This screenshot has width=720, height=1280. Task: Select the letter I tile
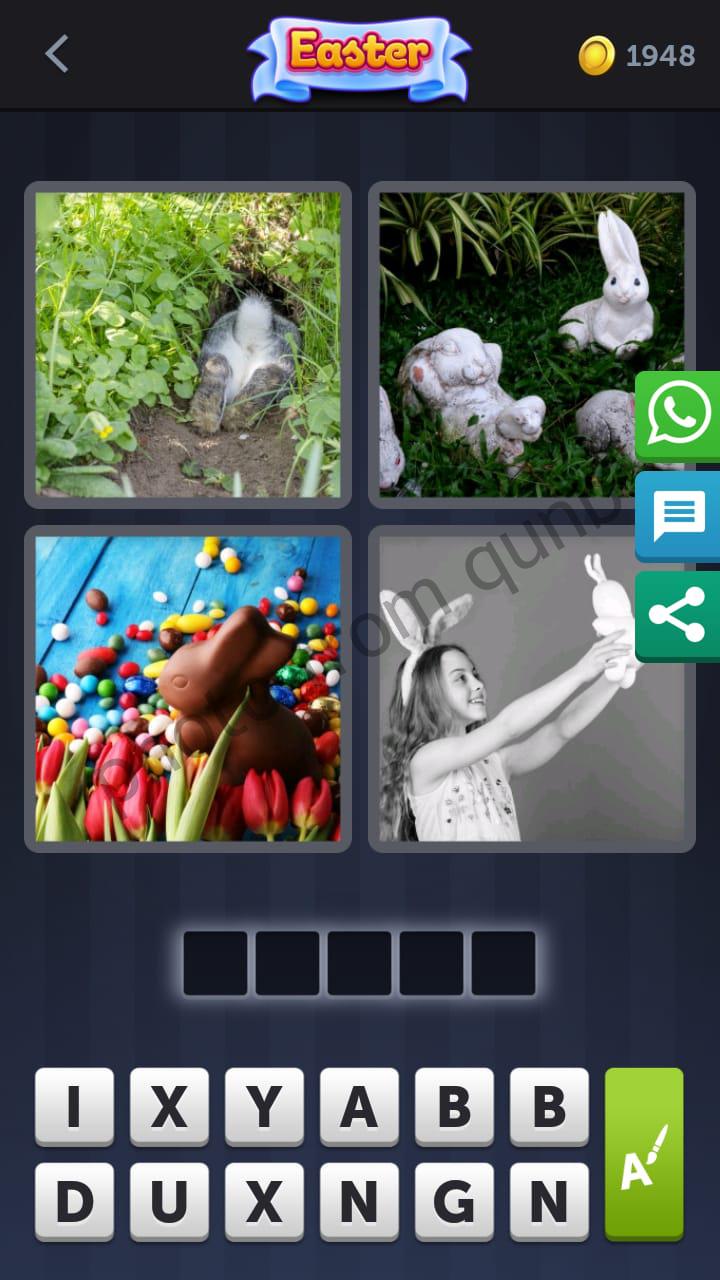74,1106
